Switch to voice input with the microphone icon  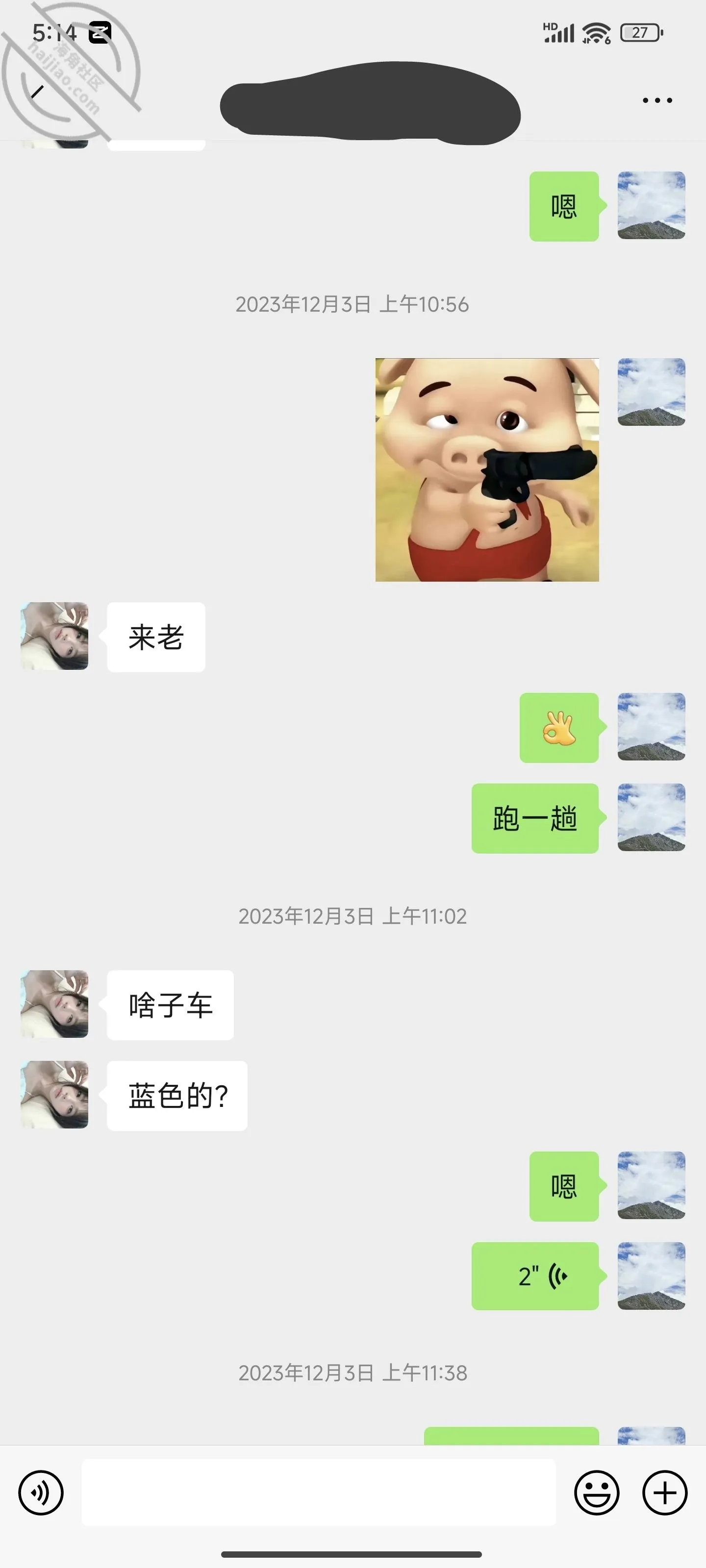tap(41, 1492)
